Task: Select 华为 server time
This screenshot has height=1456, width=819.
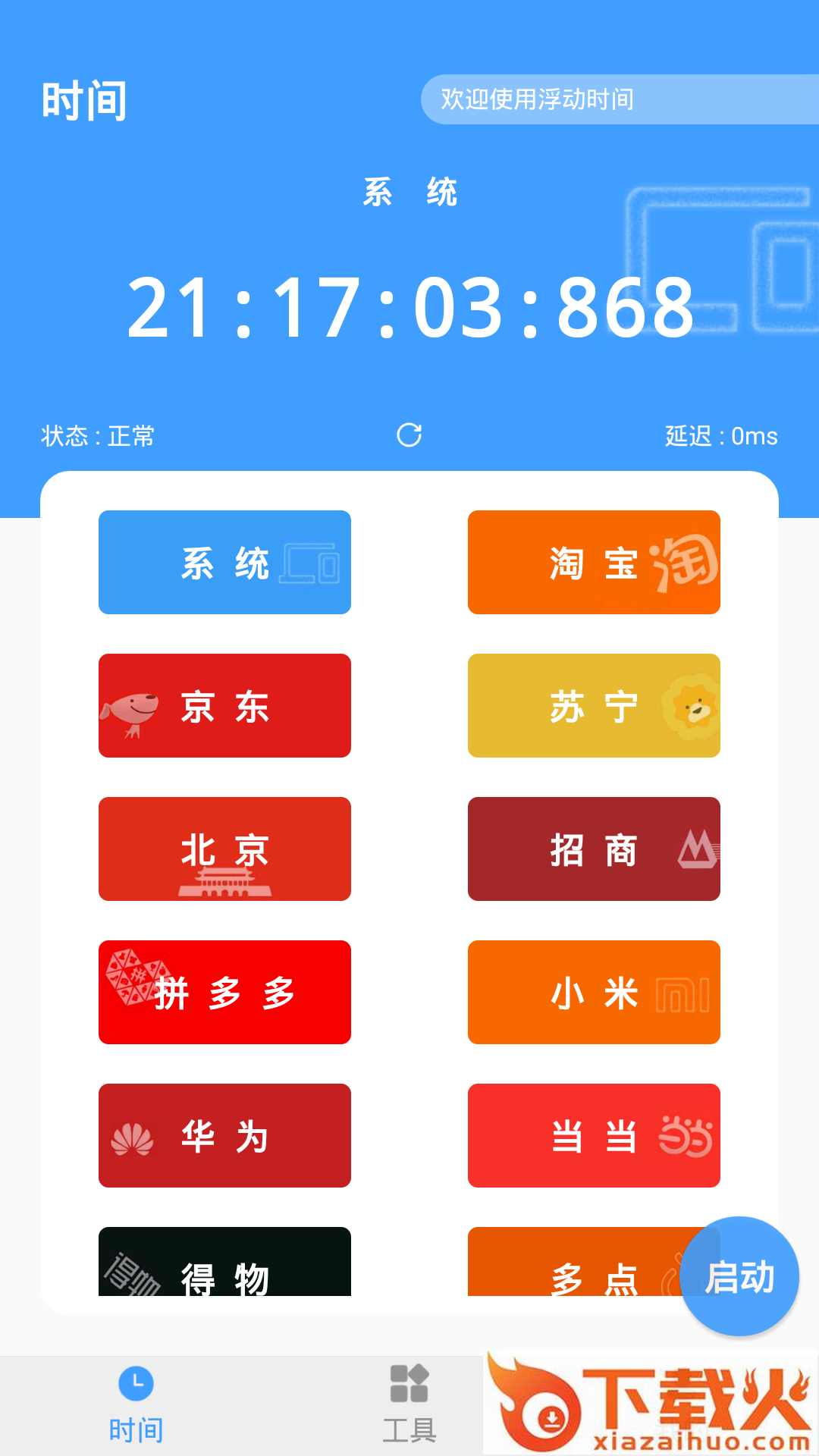Action: (224, 1135)
